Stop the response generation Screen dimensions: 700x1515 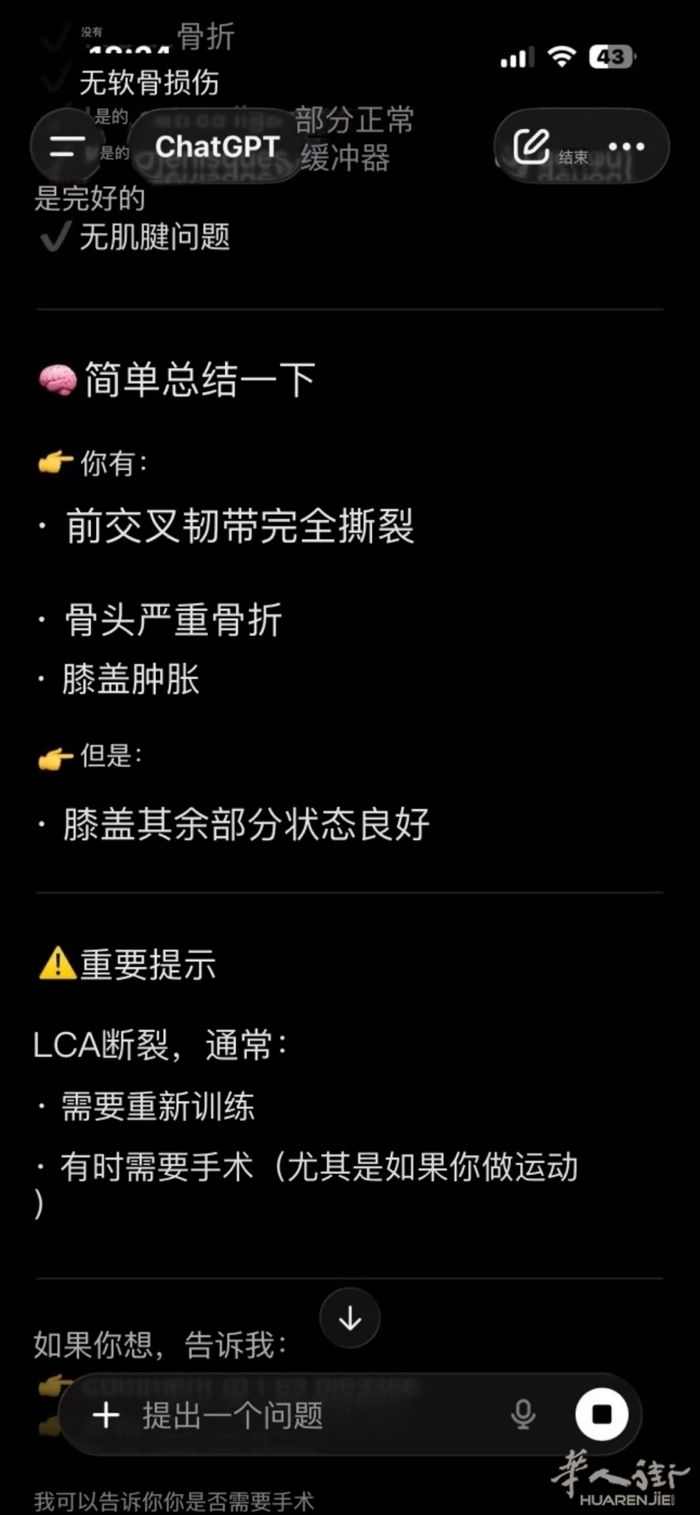(x=602, y=1414)
